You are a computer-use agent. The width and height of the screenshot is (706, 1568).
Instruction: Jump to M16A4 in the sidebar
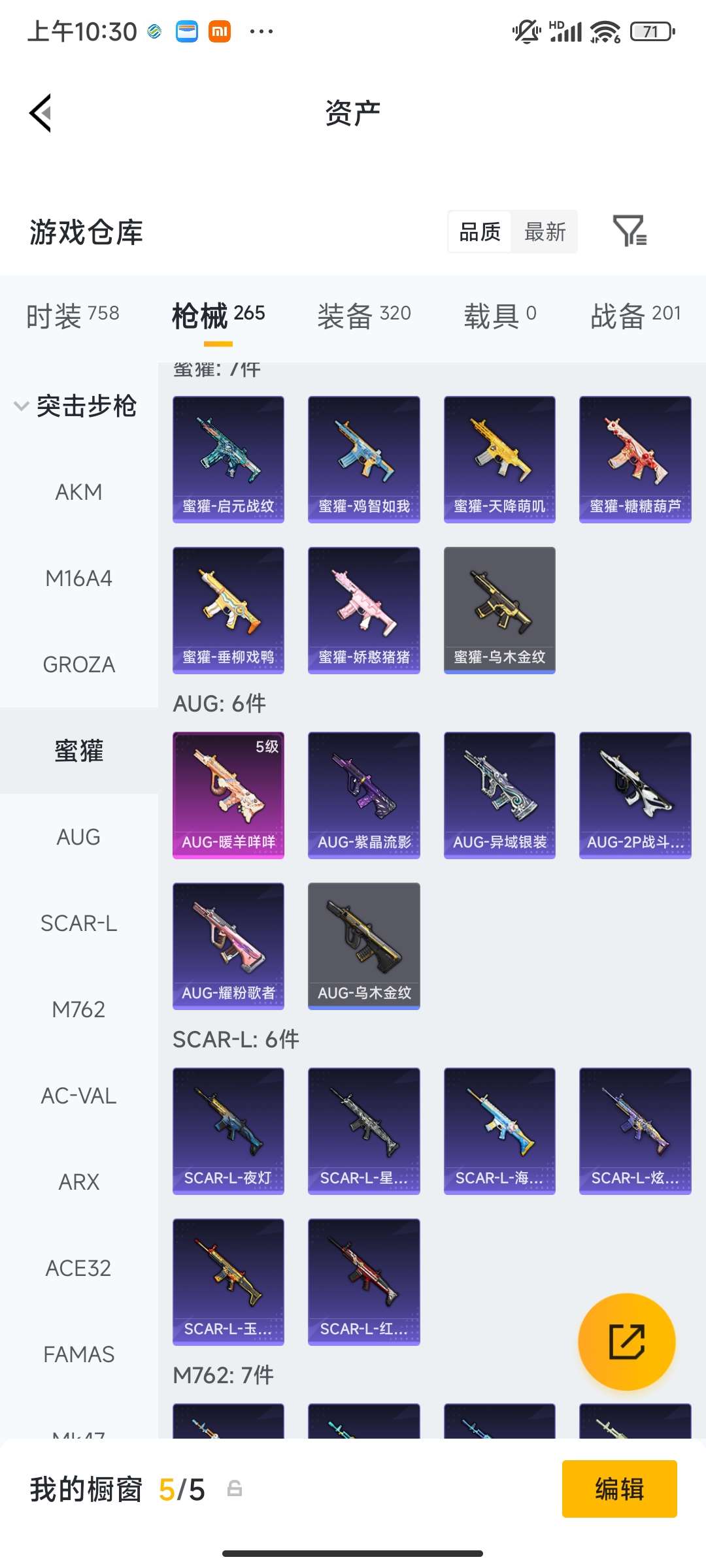pos(78,578)
